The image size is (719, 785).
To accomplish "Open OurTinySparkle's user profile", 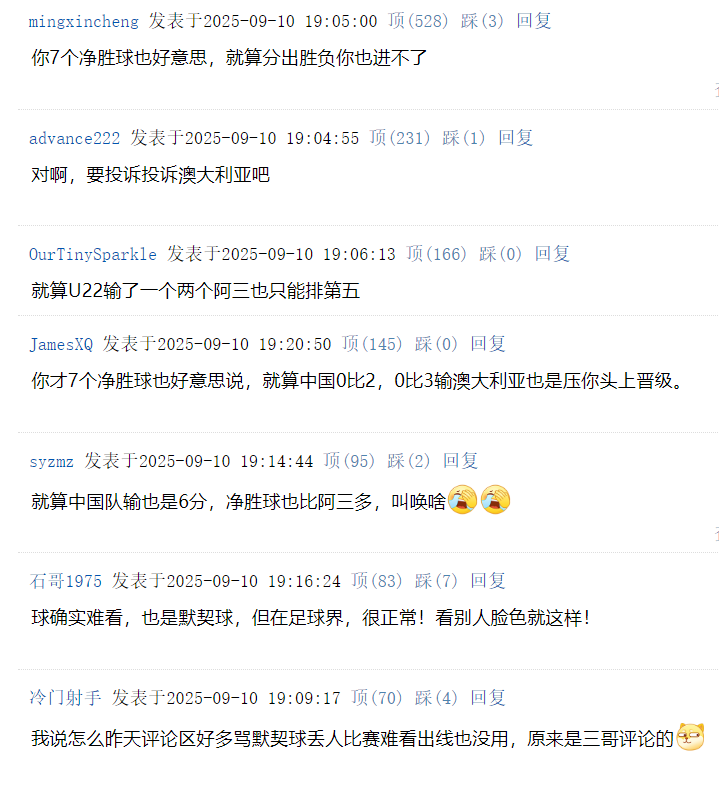I will pos(92,254).
